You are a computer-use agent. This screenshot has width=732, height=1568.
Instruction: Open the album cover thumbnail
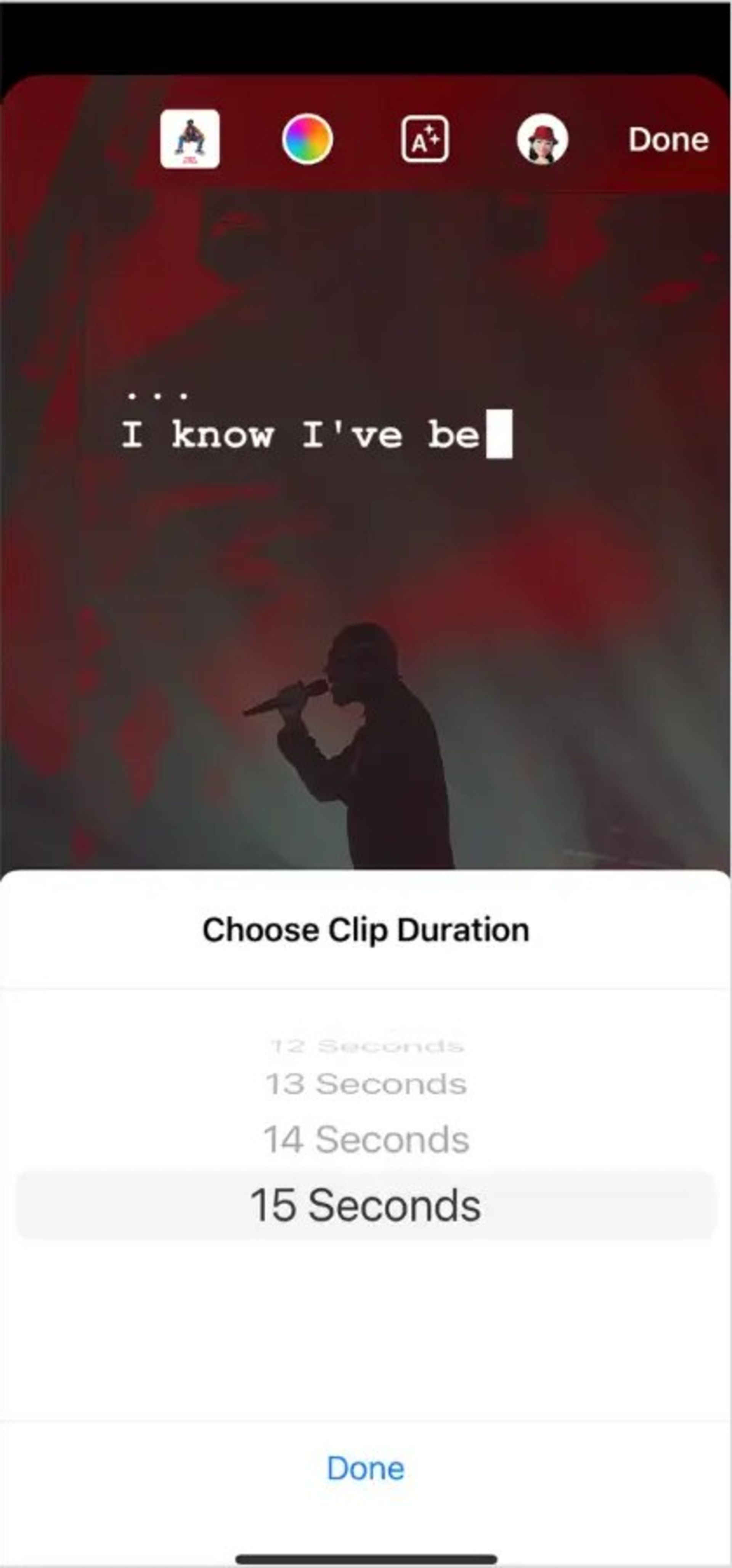click(x=190, y=139)
